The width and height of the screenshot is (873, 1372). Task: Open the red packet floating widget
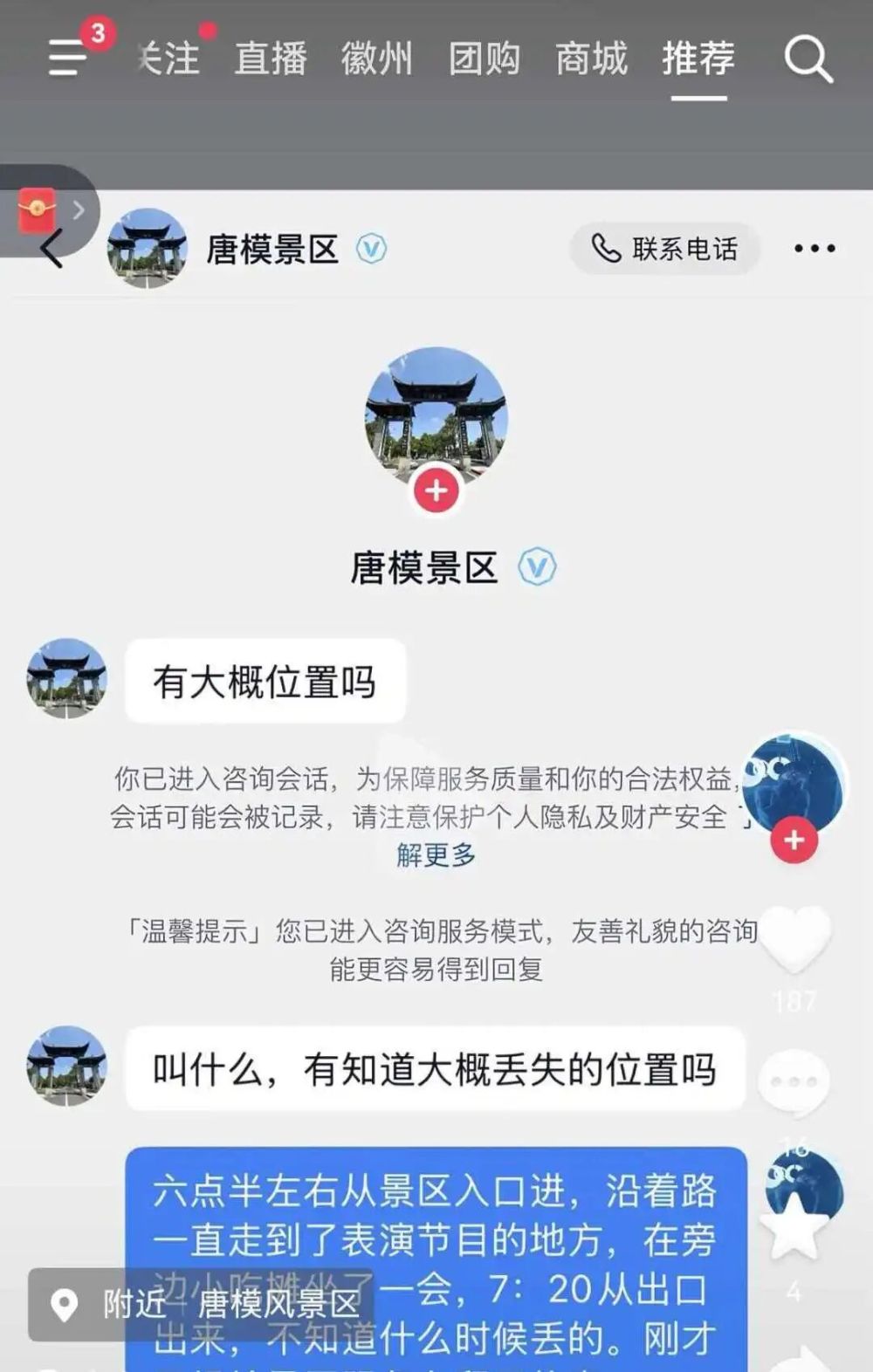pos(39,210)
